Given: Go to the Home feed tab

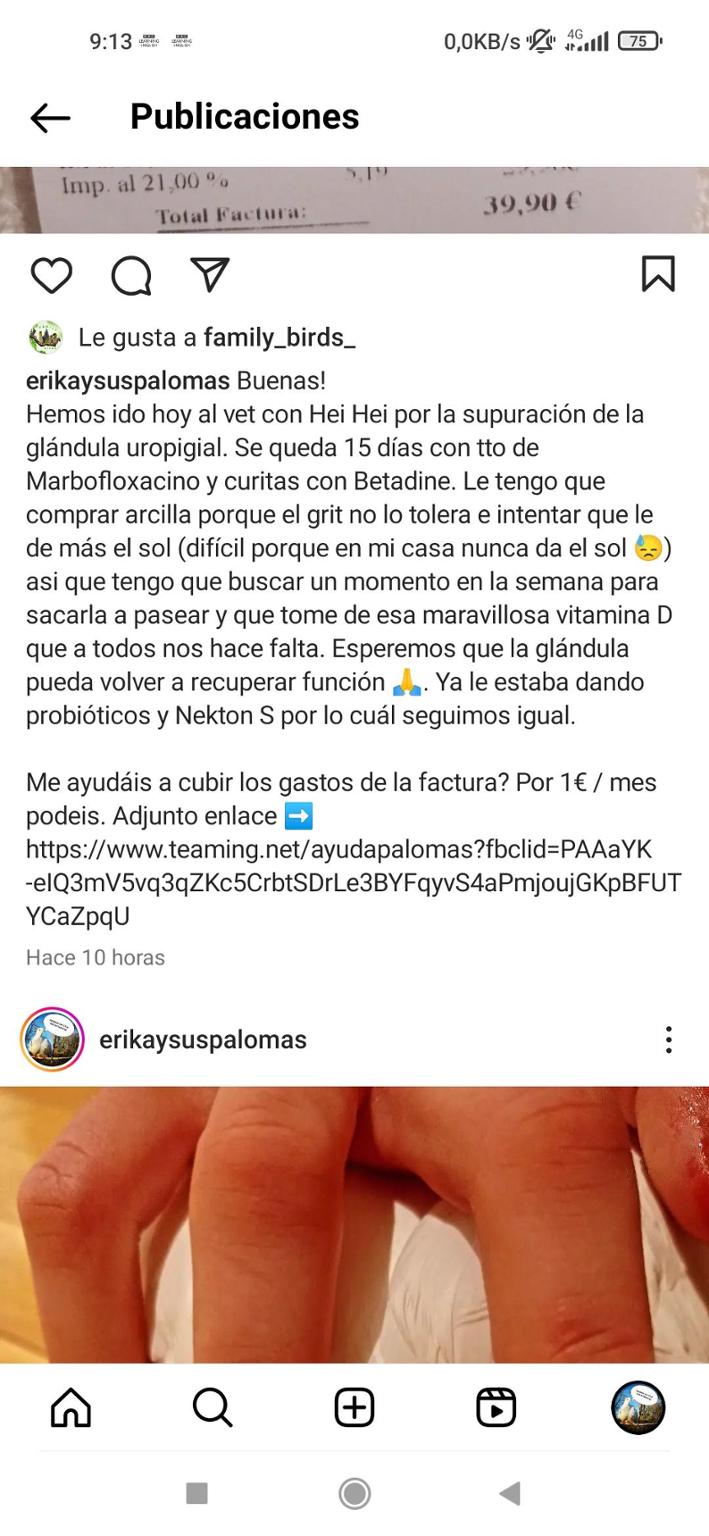Looking at the screenshot, I should point(71,1407).
